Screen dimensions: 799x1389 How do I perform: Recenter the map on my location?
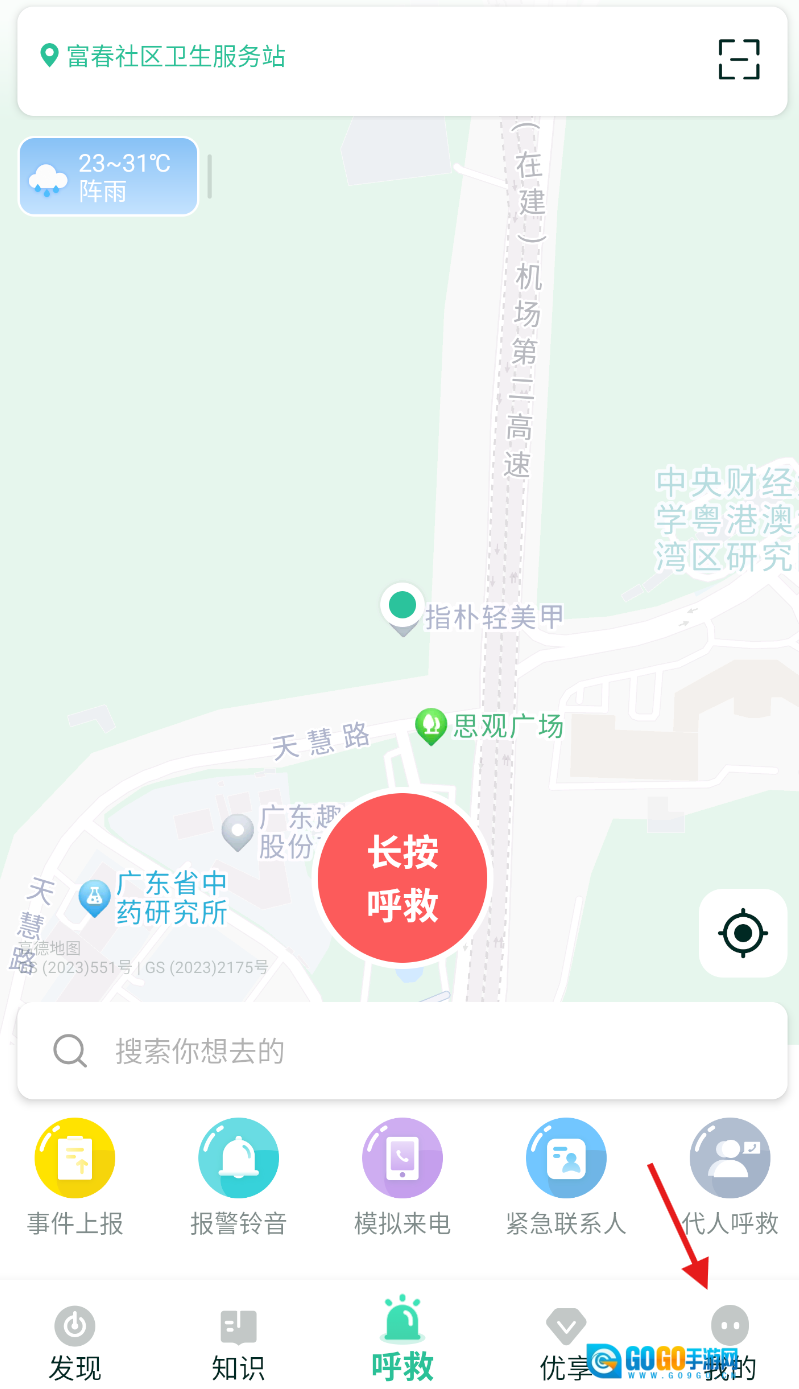[x=742, y=933]
